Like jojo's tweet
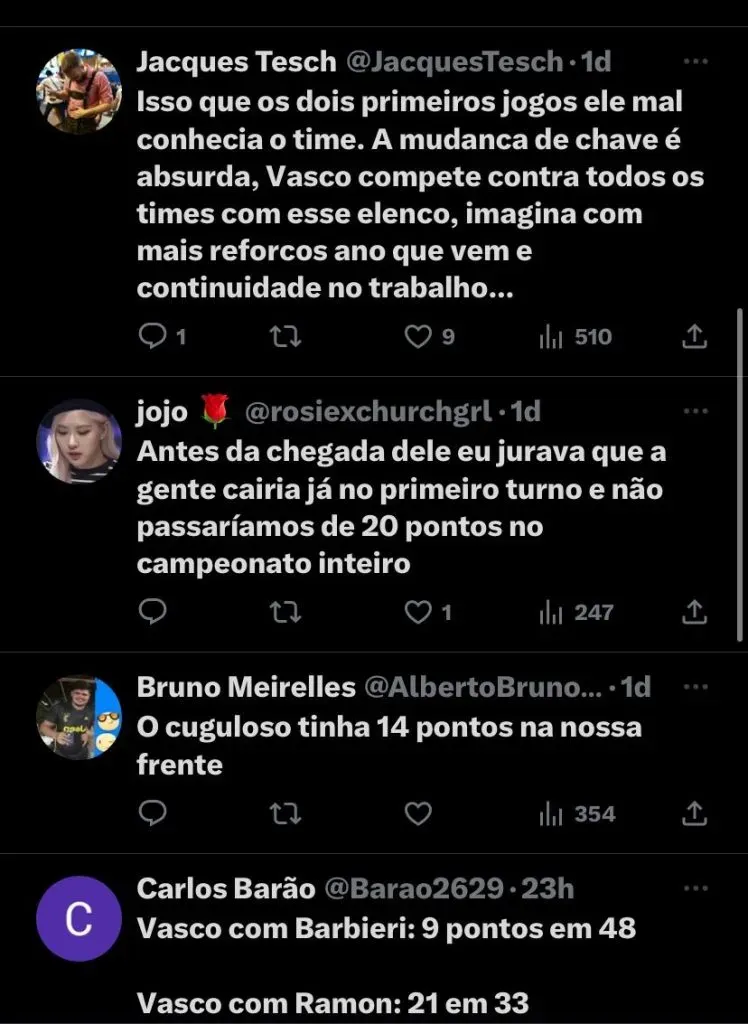 [417, 612]
